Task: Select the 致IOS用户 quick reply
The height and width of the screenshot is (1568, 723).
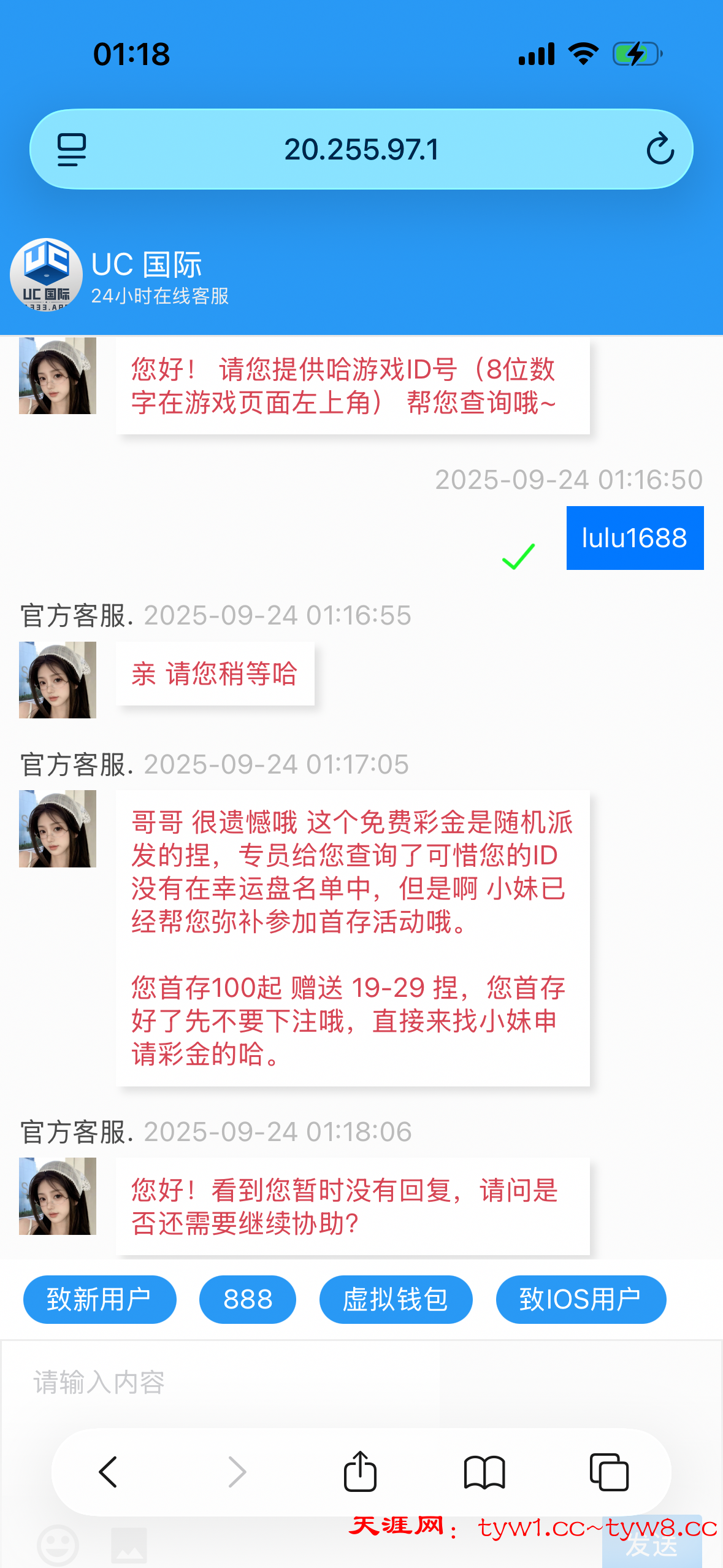Action: 580,1299
